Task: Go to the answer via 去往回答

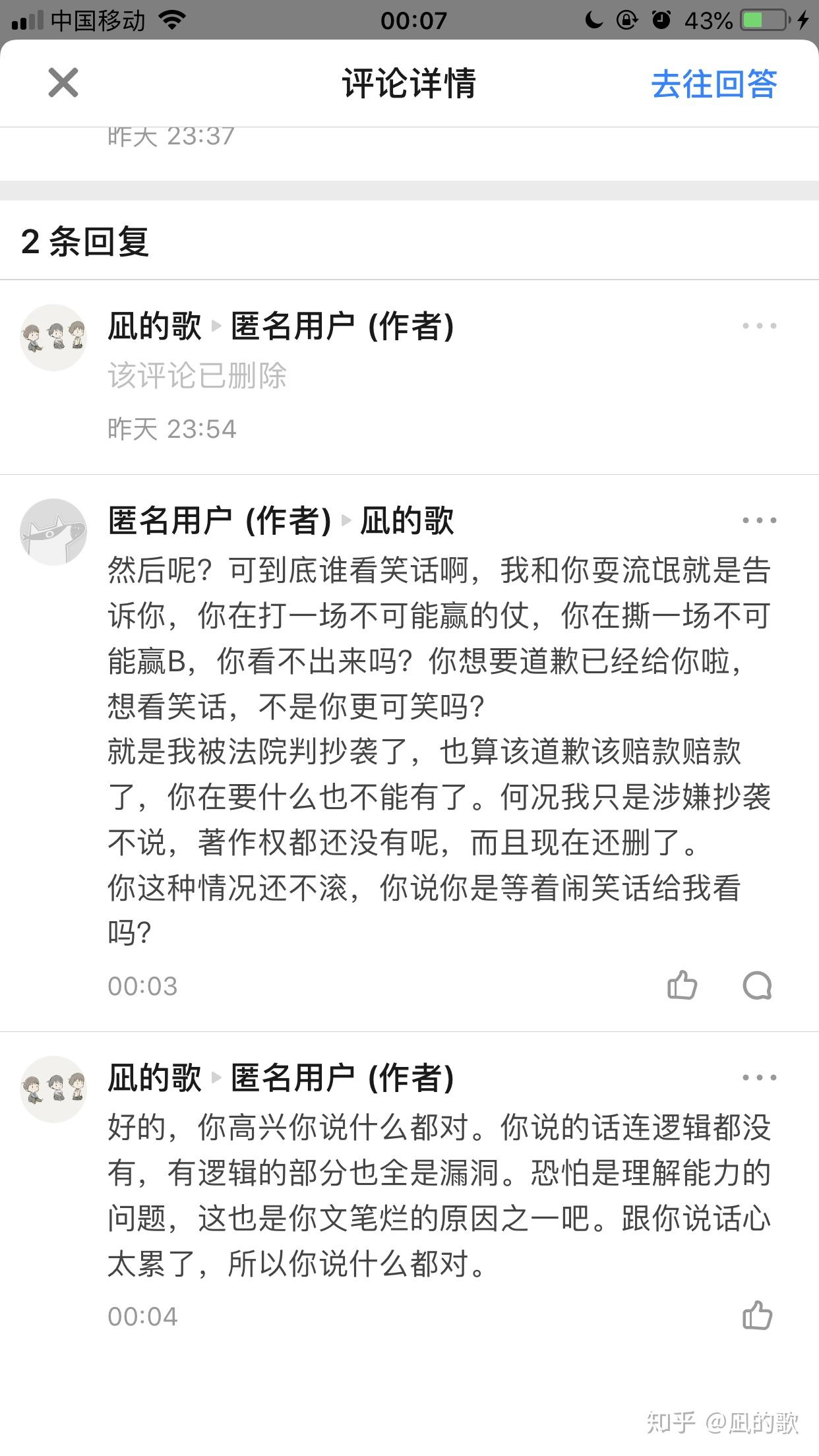Action: click(713, 84)
